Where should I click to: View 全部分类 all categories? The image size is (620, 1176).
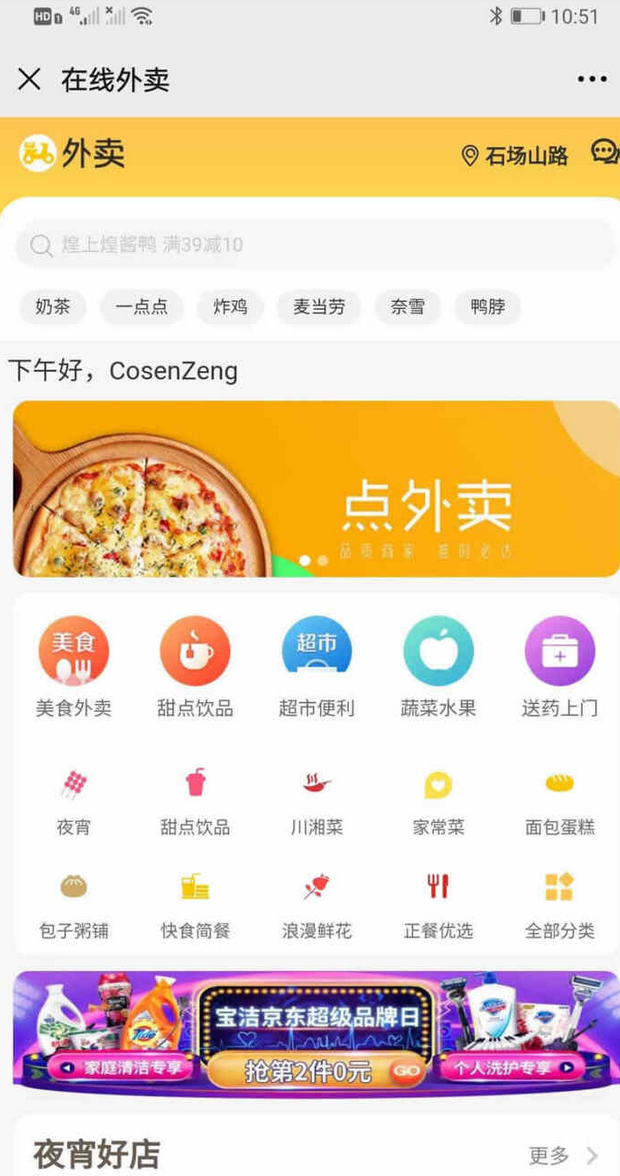pyautogui.click(x=560, y=904)
